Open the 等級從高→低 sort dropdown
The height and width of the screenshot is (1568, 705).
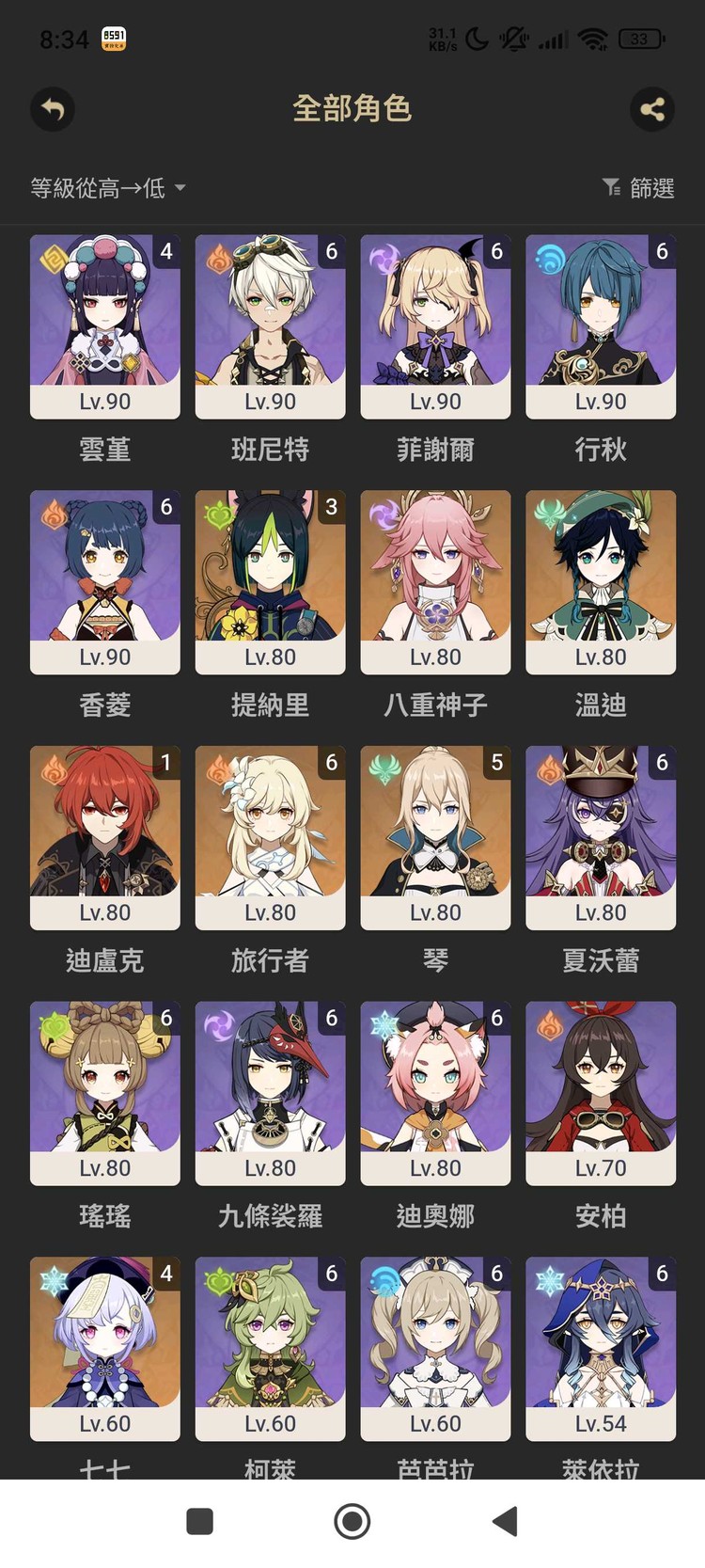107,188
